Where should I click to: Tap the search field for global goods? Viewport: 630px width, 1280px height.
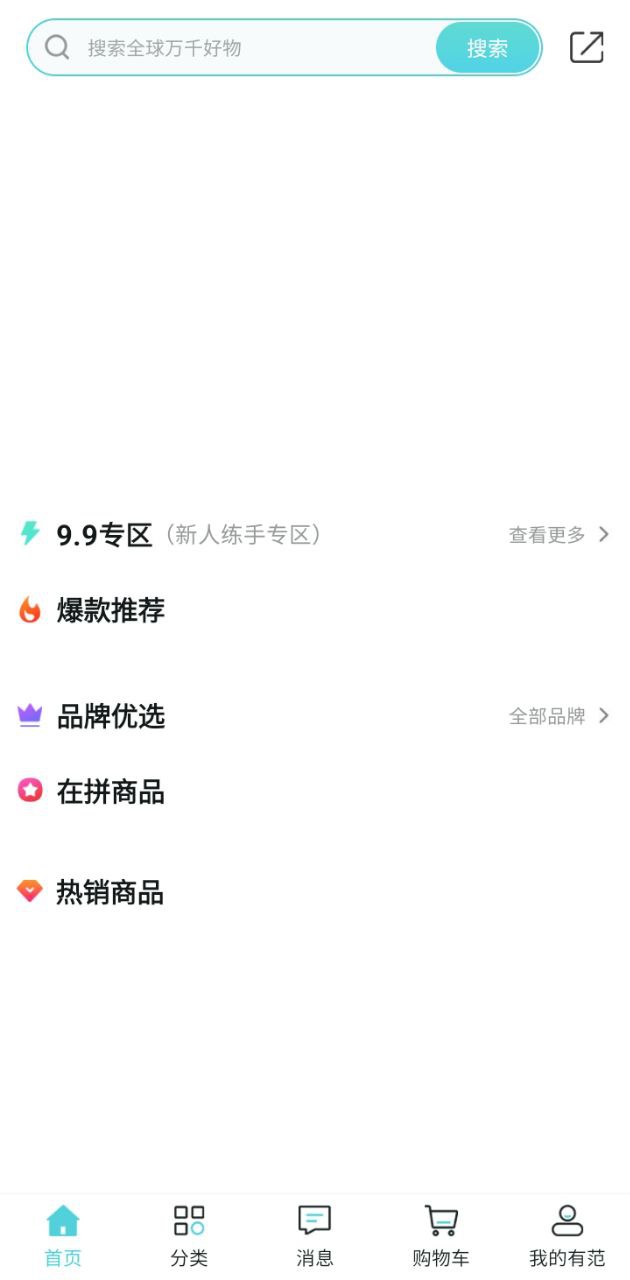point(250,48)
